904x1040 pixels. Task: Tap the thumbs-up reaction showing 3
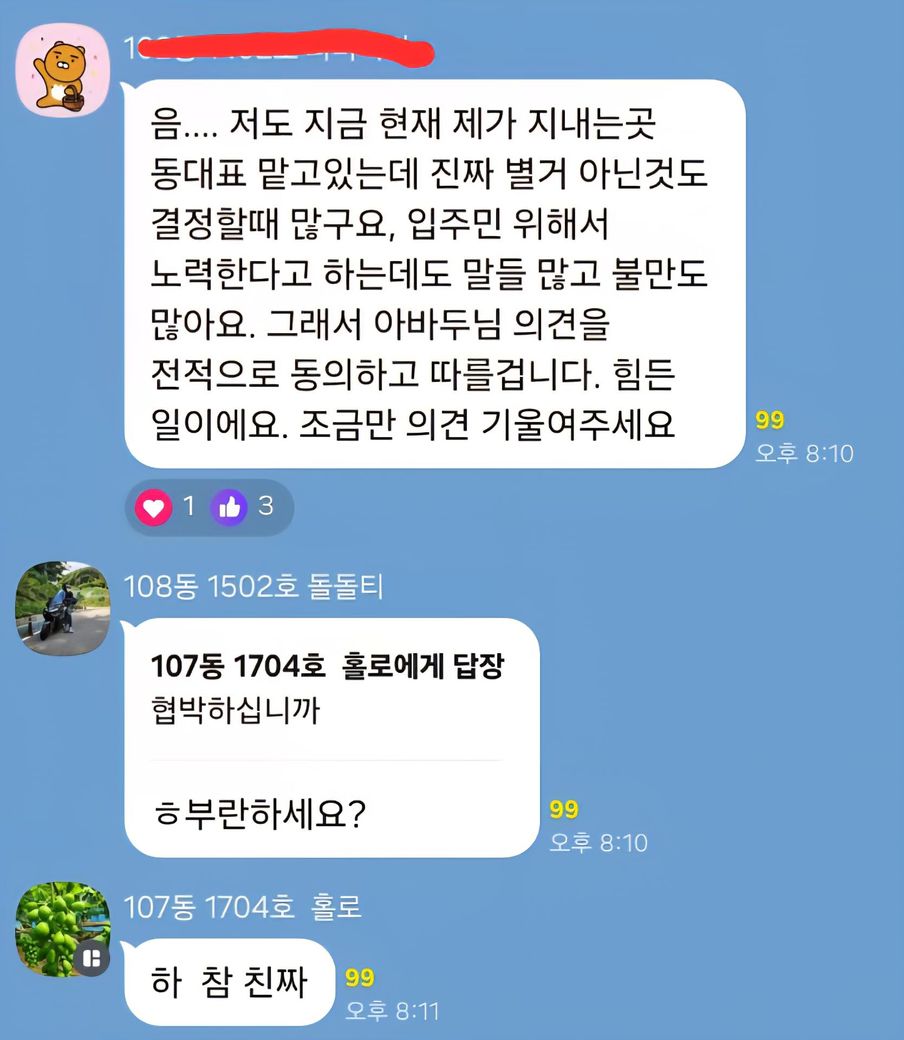[230, 508]
